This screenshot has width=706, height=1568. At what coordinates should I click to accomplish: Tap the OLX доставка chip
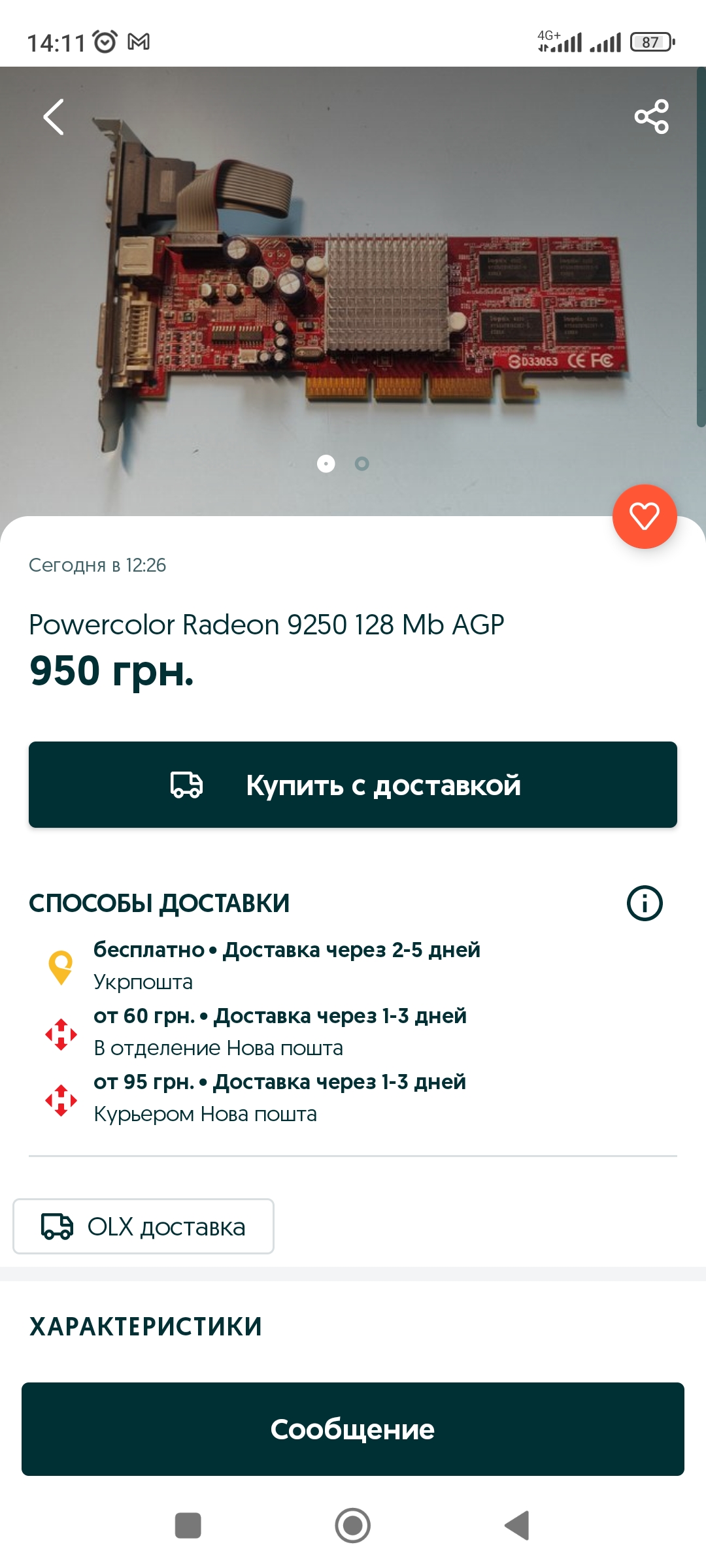click(144, 1226)
